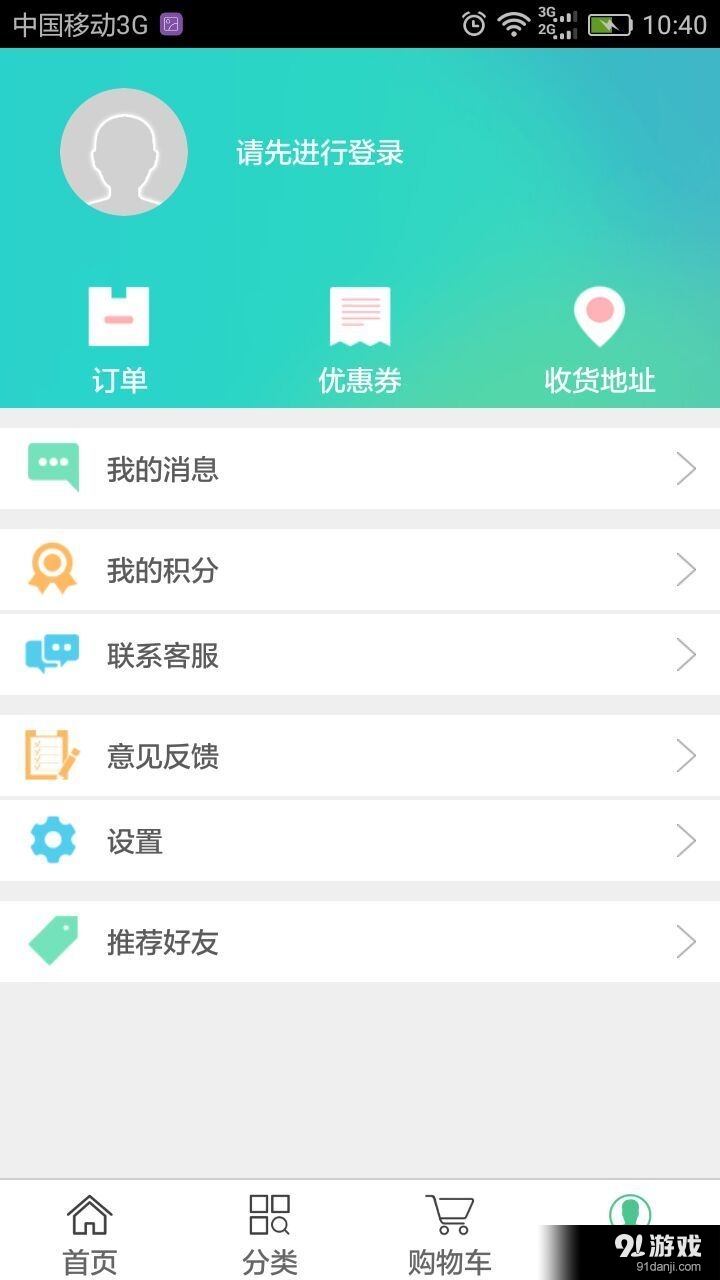Viewport: 720px width, 1280px height.
Task: Expand the 我的消息 row chevron
Action: 686,467
